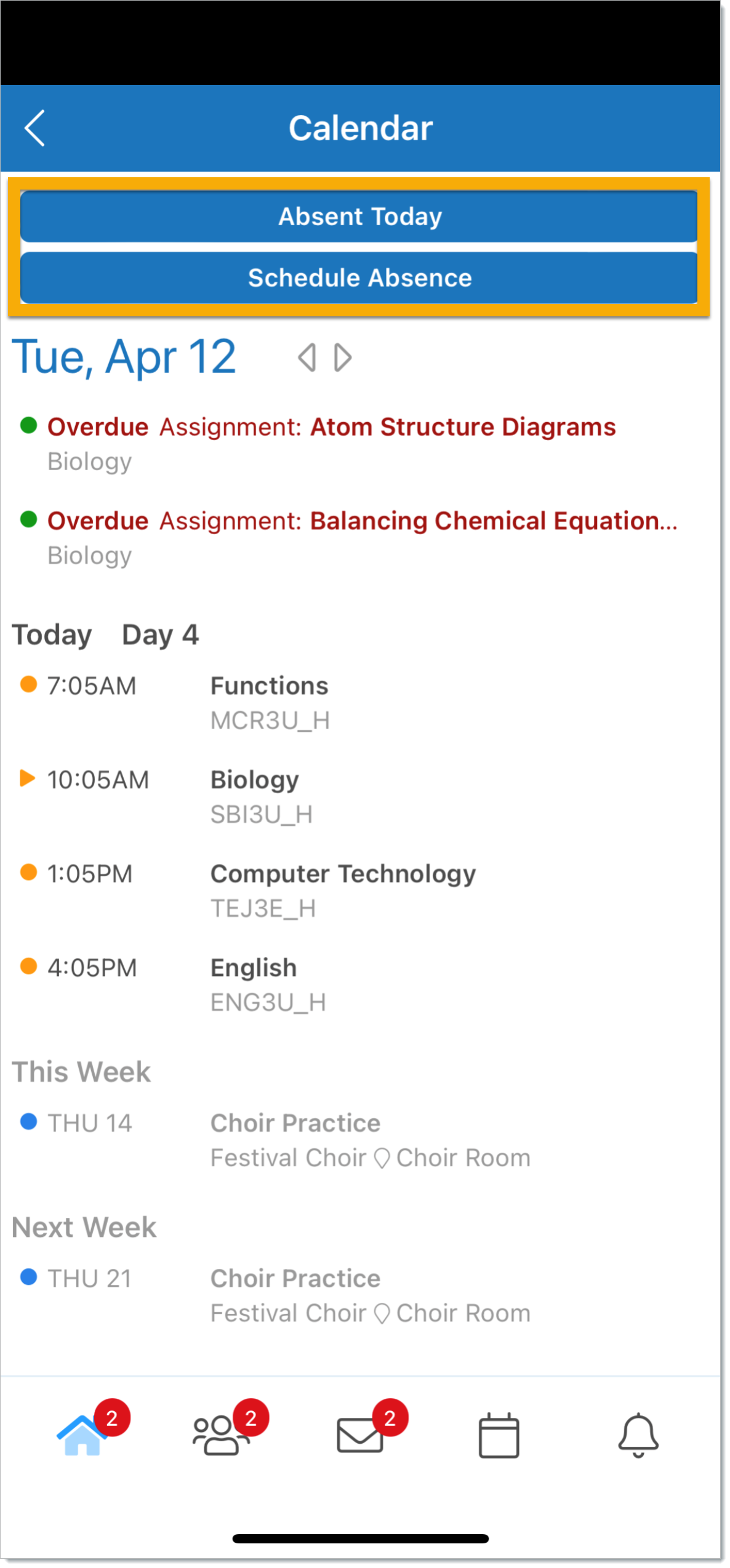The width and height of the screenshot is (730, 1568).
Task: View the 1:05PM Computer Technology class
Action: click(x=360, y=890)
